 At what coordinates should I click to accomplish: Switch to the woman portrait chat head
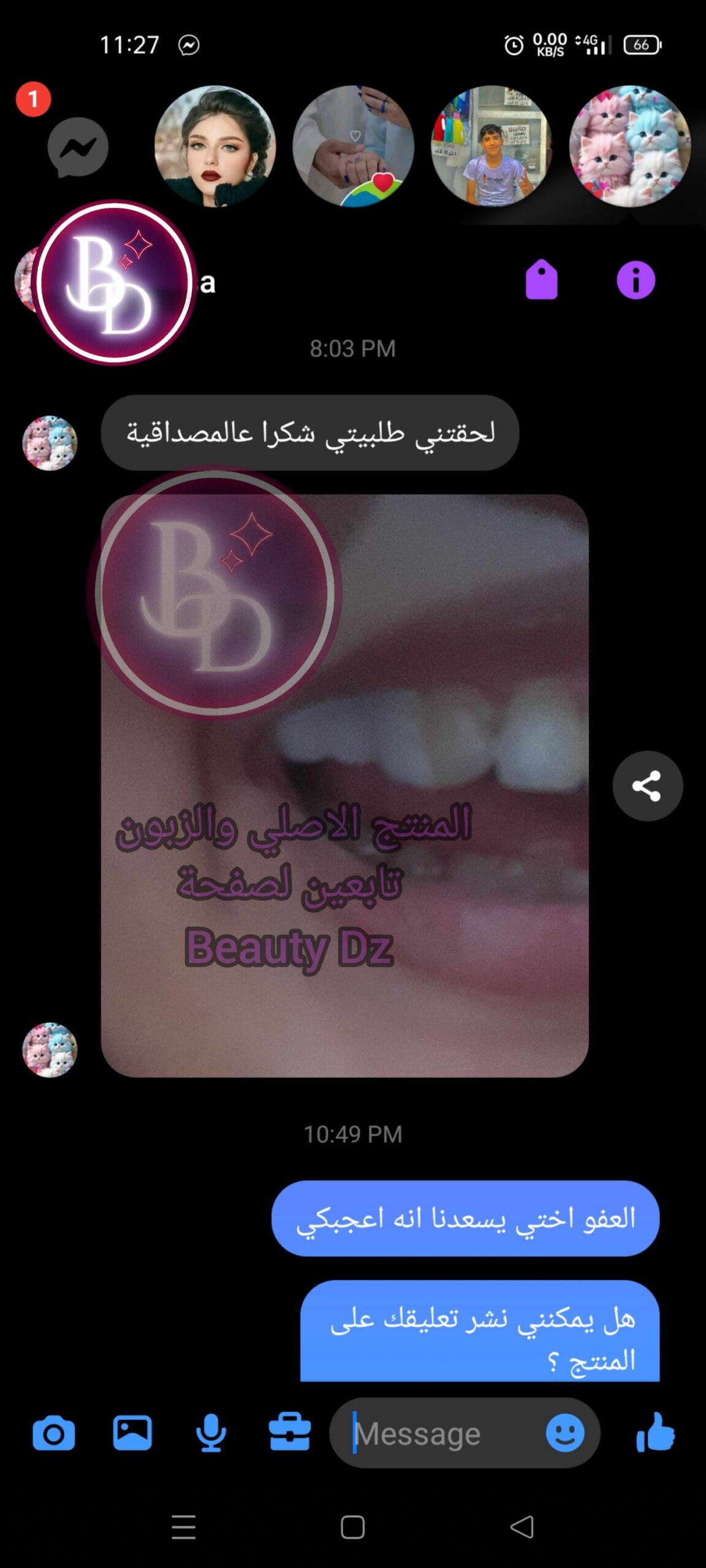[x=215, y=146]
